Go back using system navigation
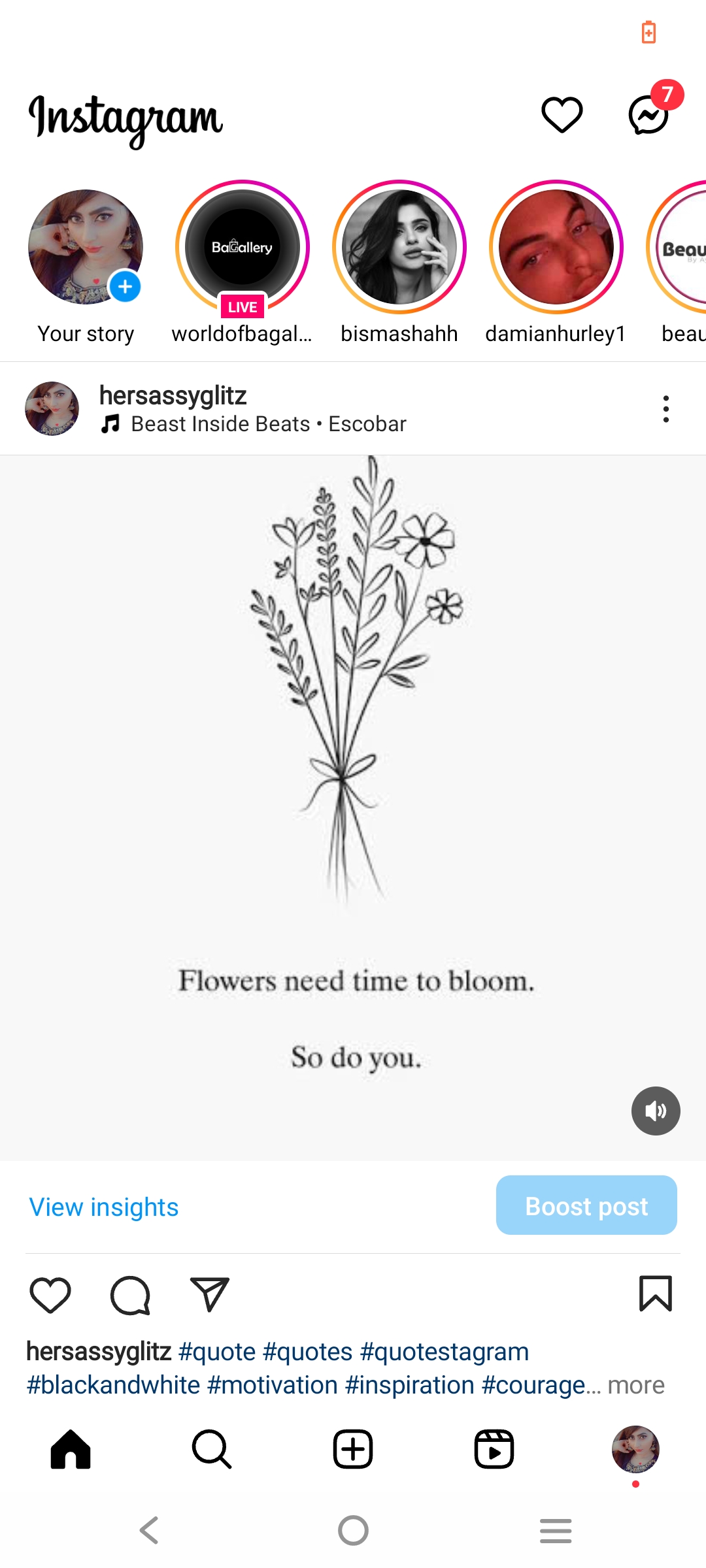Viewport: 706px width, 1568px height. tap(150, 1530)
